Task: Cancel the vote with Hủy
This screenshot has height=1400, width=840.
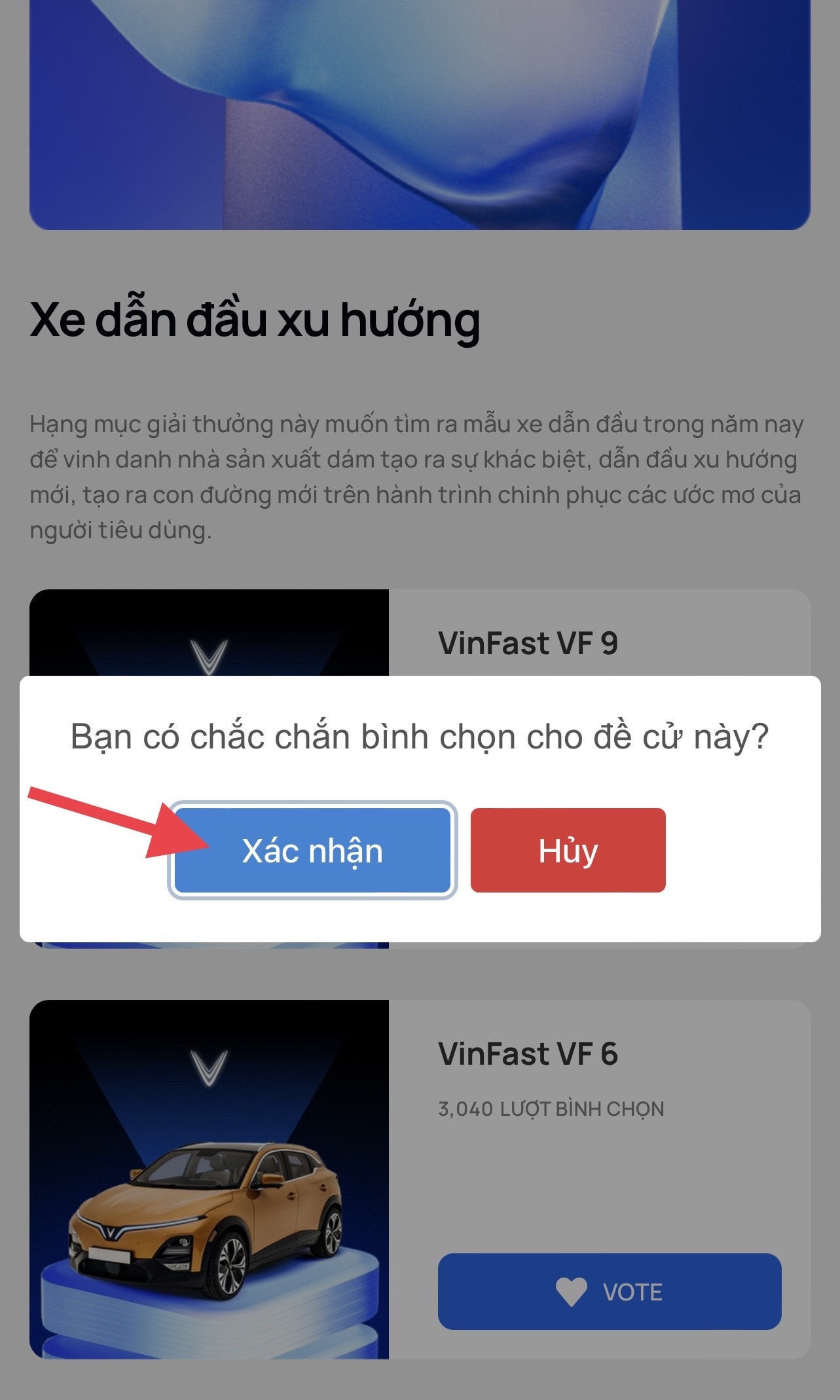Action: coord(568,850)
